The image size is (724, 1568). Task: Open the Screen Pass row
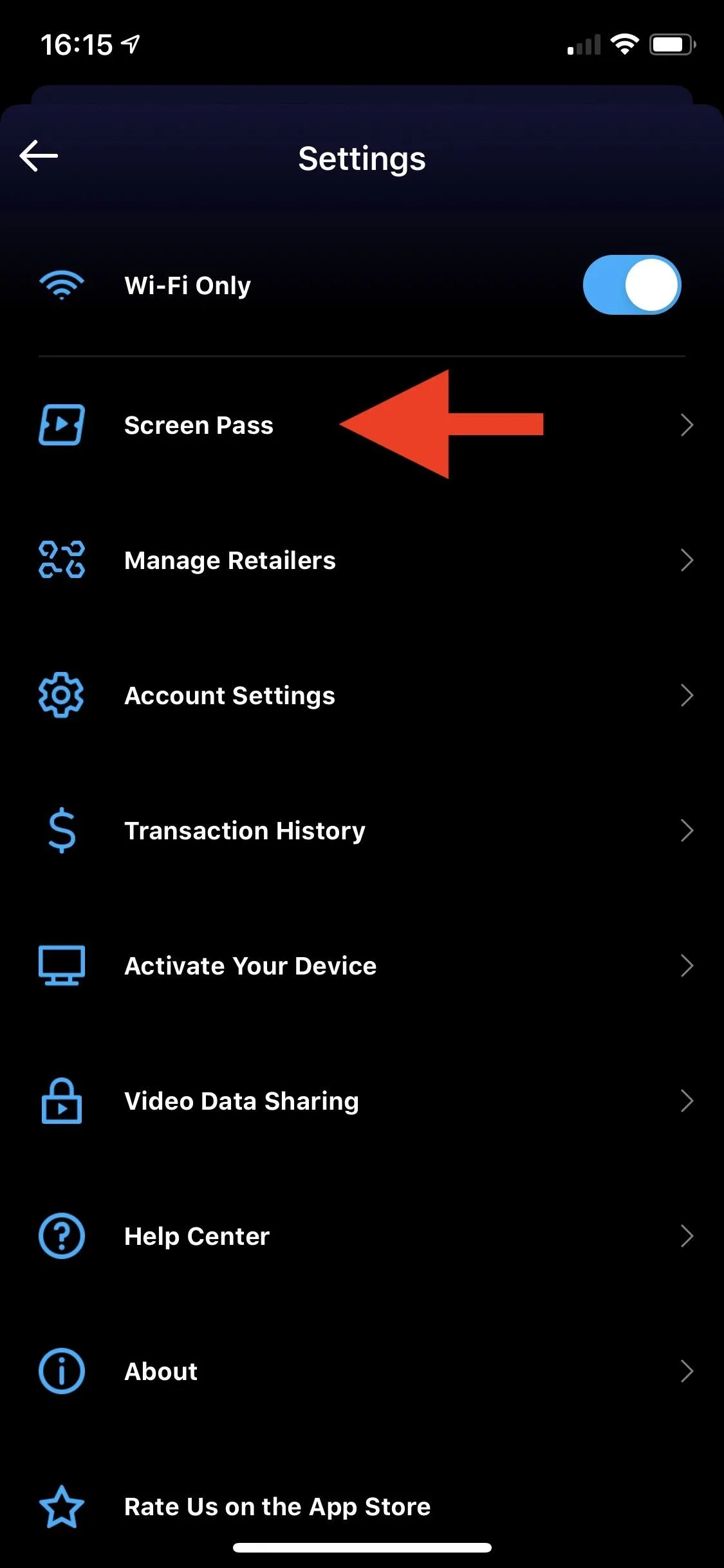click(362, 425)
